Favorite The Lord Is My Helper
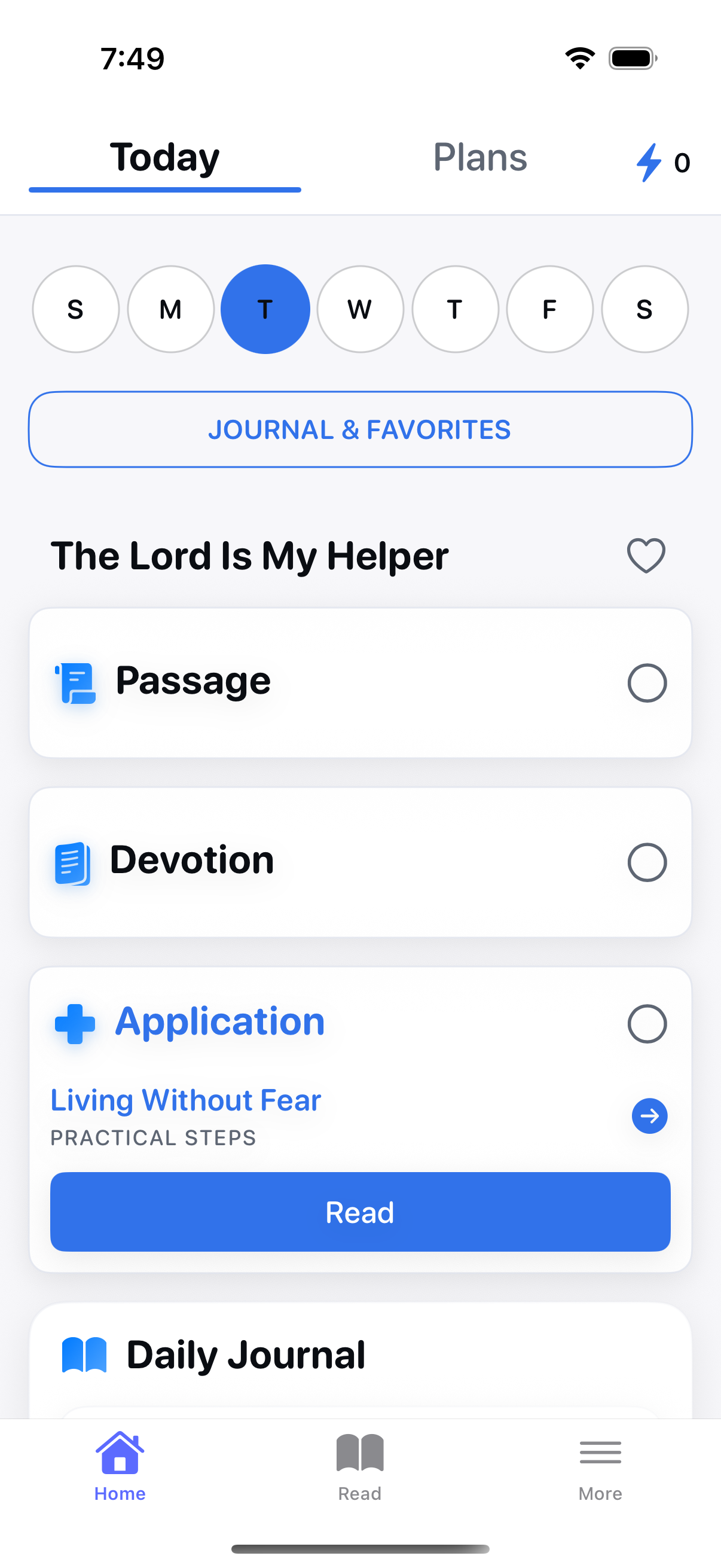Screen dimensions: 721x1568 646,555
